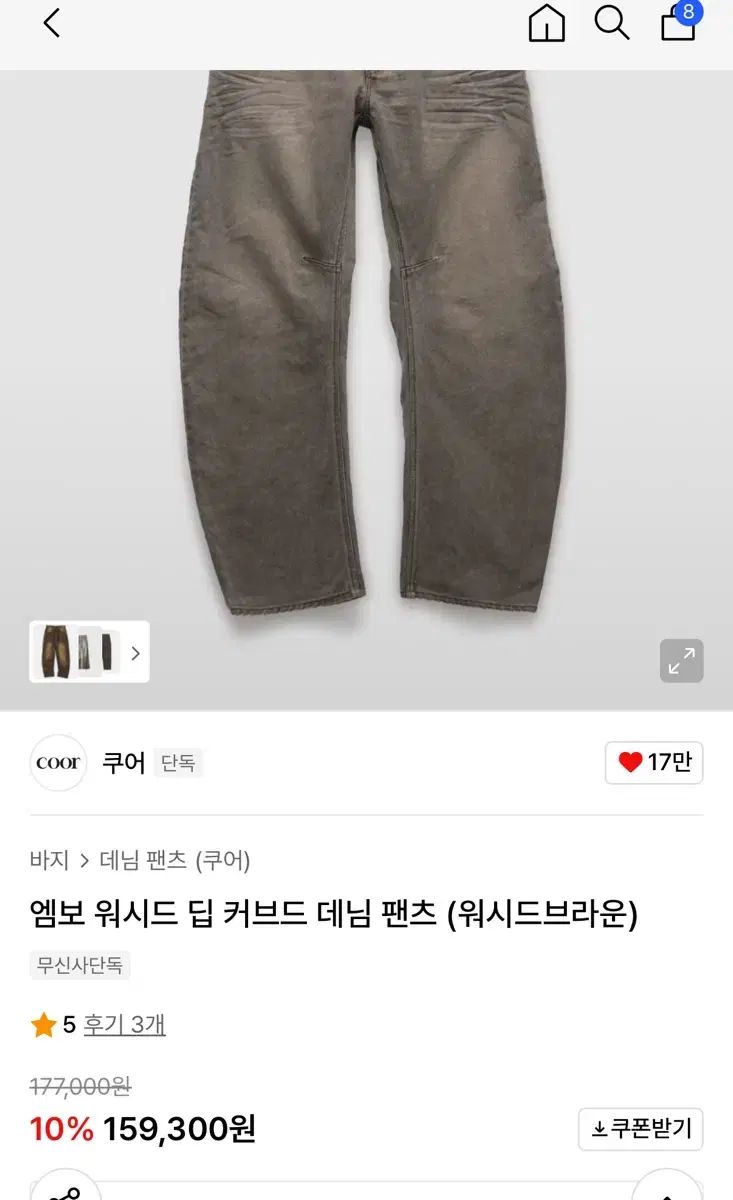The image size is (733, 1200).
Task: Like the product with the 17만 heart
Action: (654, 763)
